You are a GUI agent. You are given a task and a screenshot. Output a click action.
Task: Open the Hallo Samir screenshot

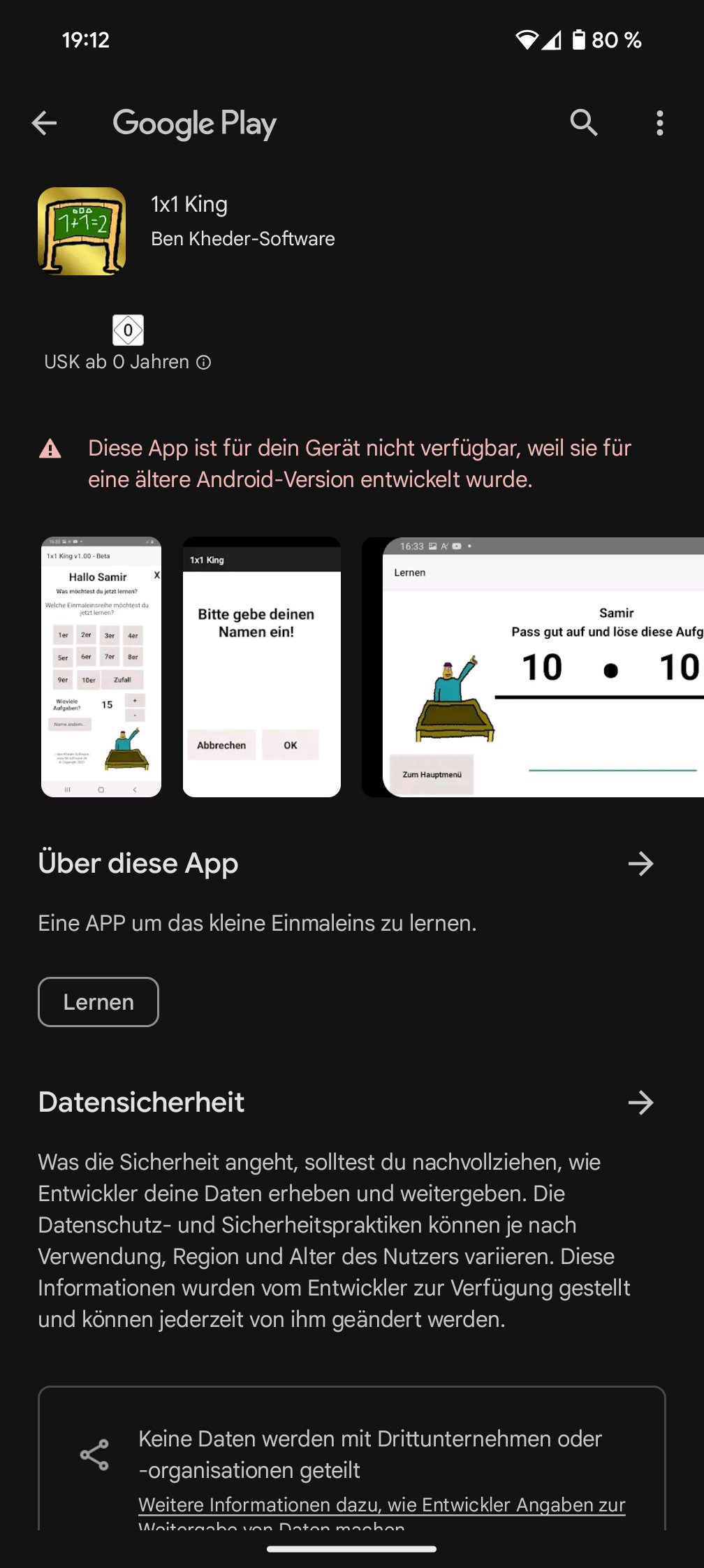(101, 667)
